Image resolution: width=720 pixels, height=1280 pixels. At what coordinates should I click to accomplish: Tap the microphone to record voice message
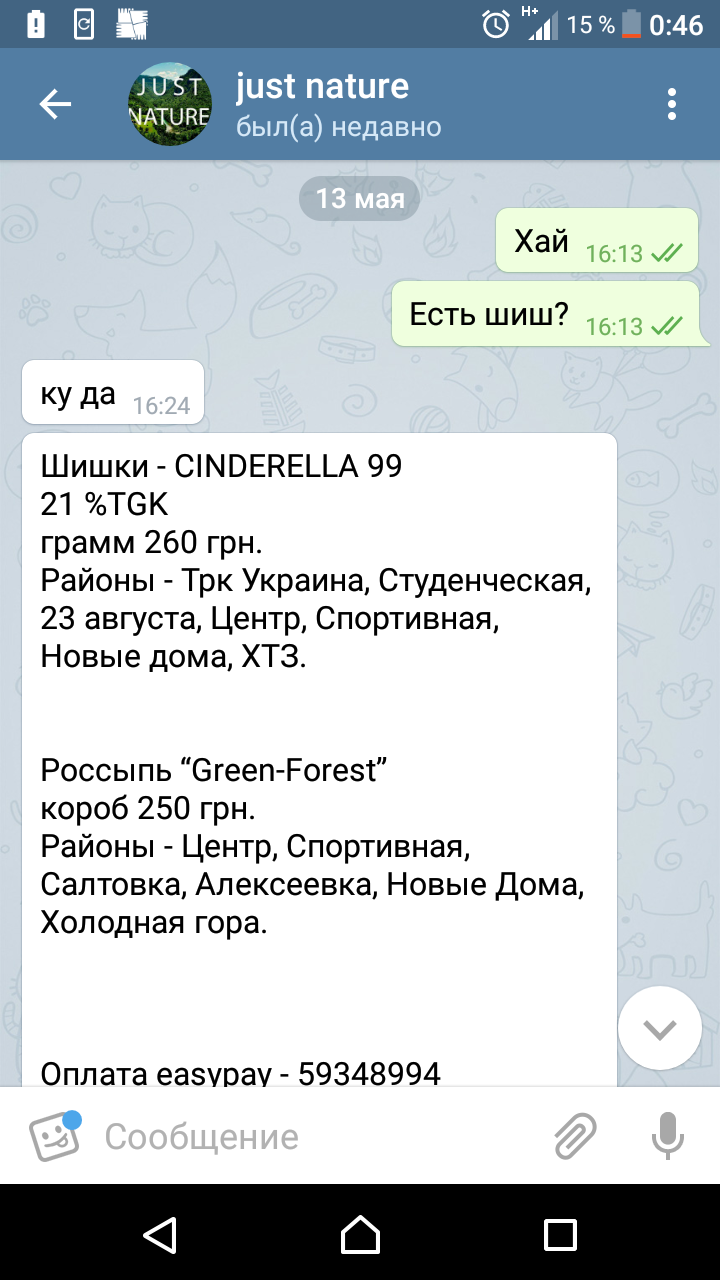(667, 1136)
